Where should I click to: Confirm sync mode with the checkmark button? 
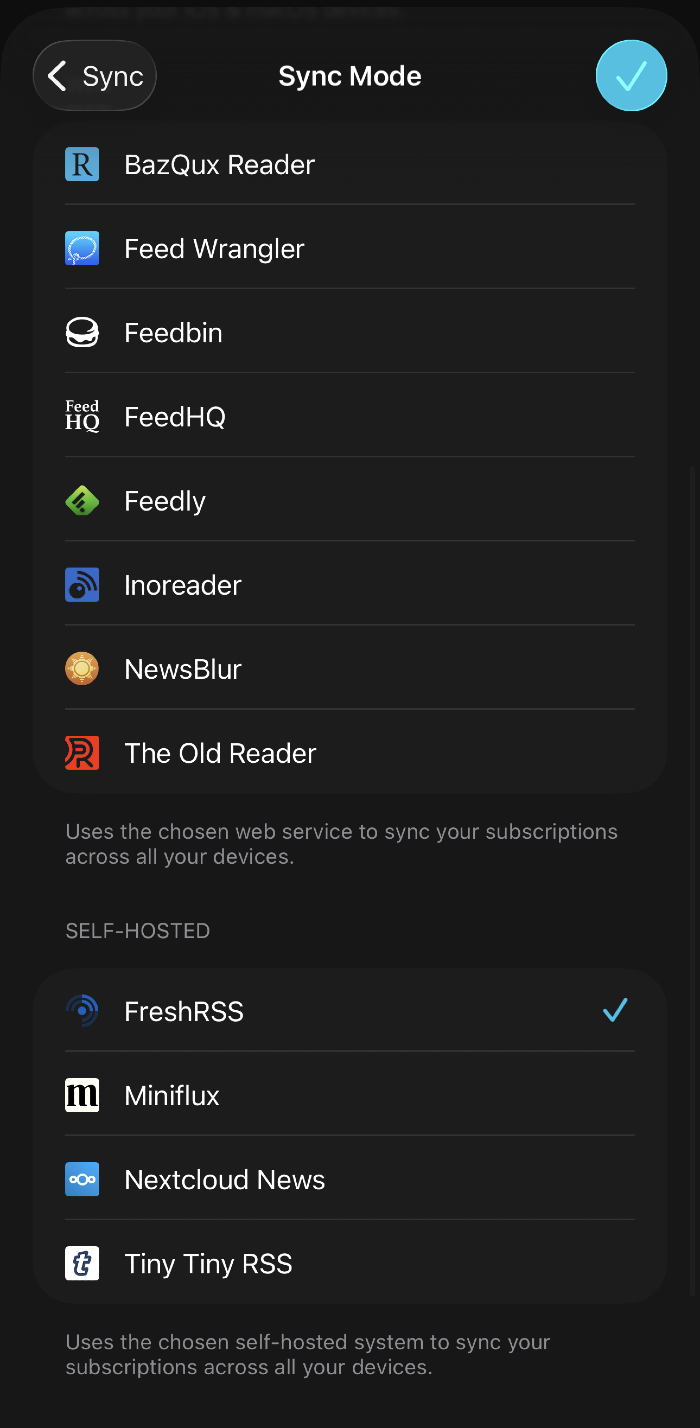pyautogui.click(x=631, y=76)
